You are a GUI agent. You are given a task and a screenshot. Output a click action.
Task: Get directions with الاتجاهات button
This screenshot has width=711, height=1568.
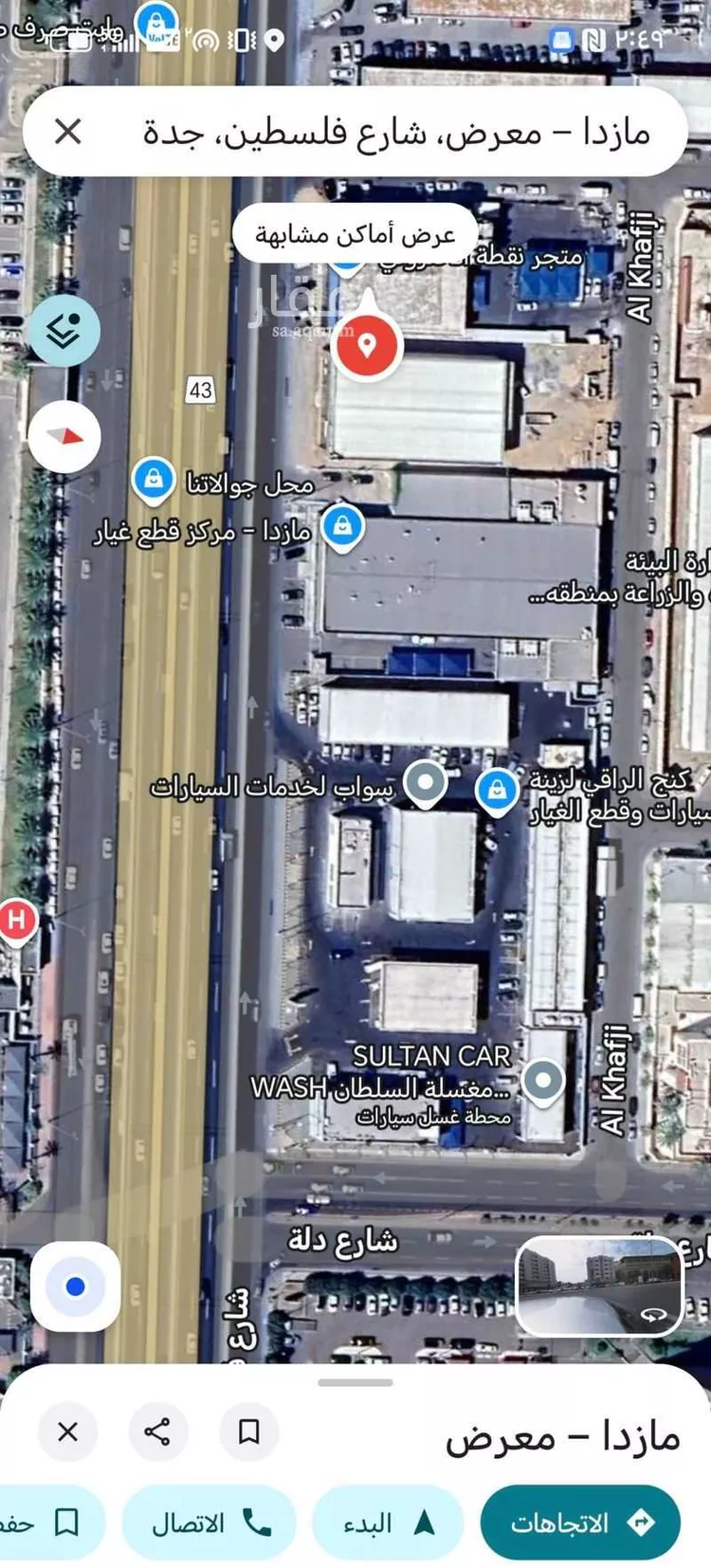pyautogui.click(x=581, y=1522)
